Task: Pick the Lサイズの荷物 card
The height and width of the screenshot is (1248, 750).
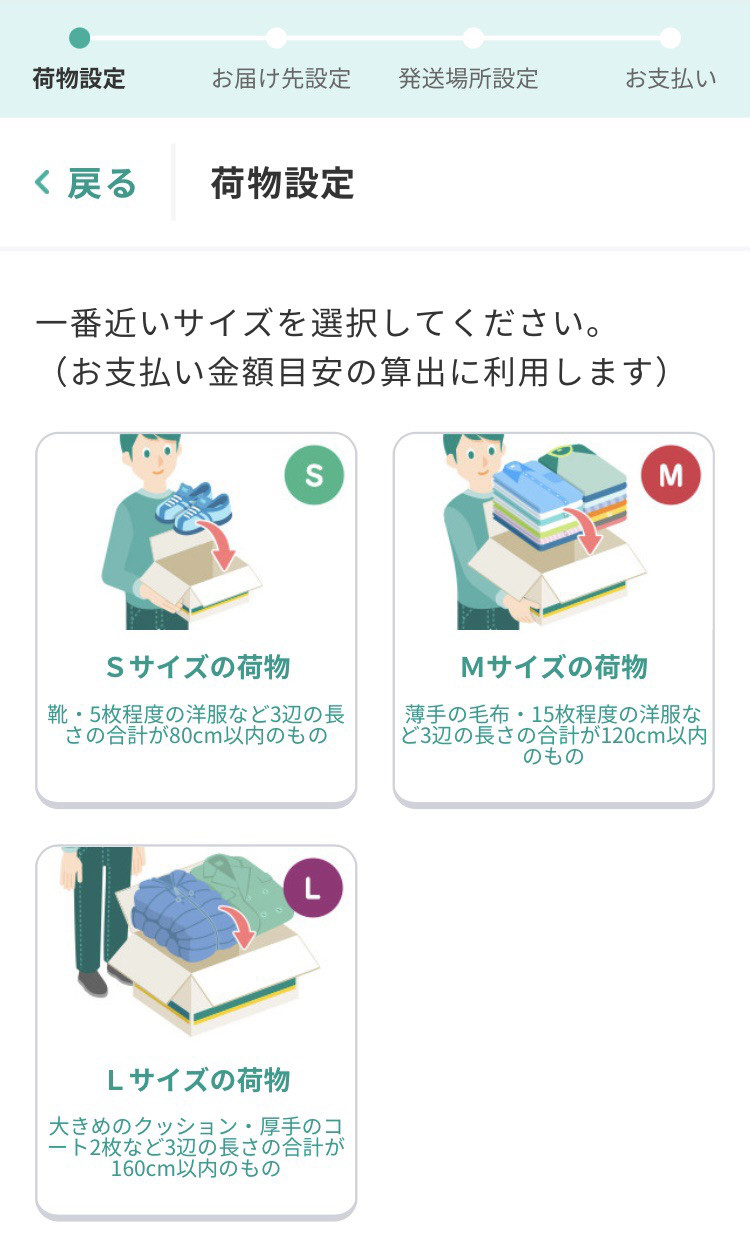Action: click(x=196, y=1030)
